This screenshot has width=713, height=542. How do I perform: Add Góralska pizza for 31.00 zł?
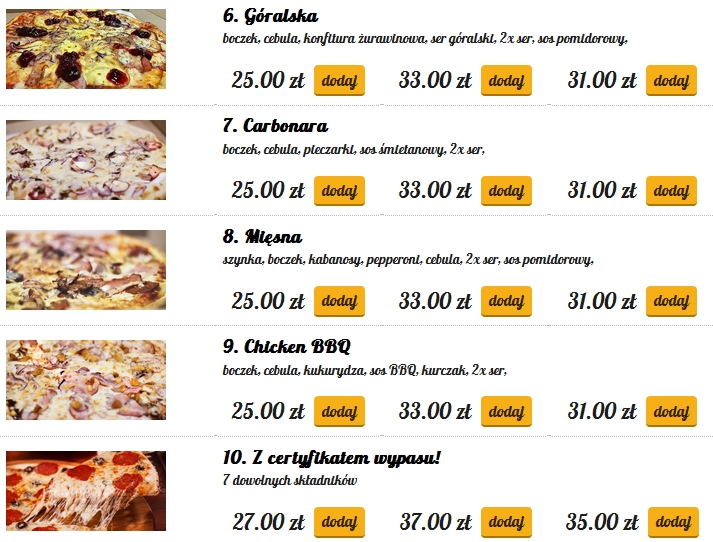point(671,81)
